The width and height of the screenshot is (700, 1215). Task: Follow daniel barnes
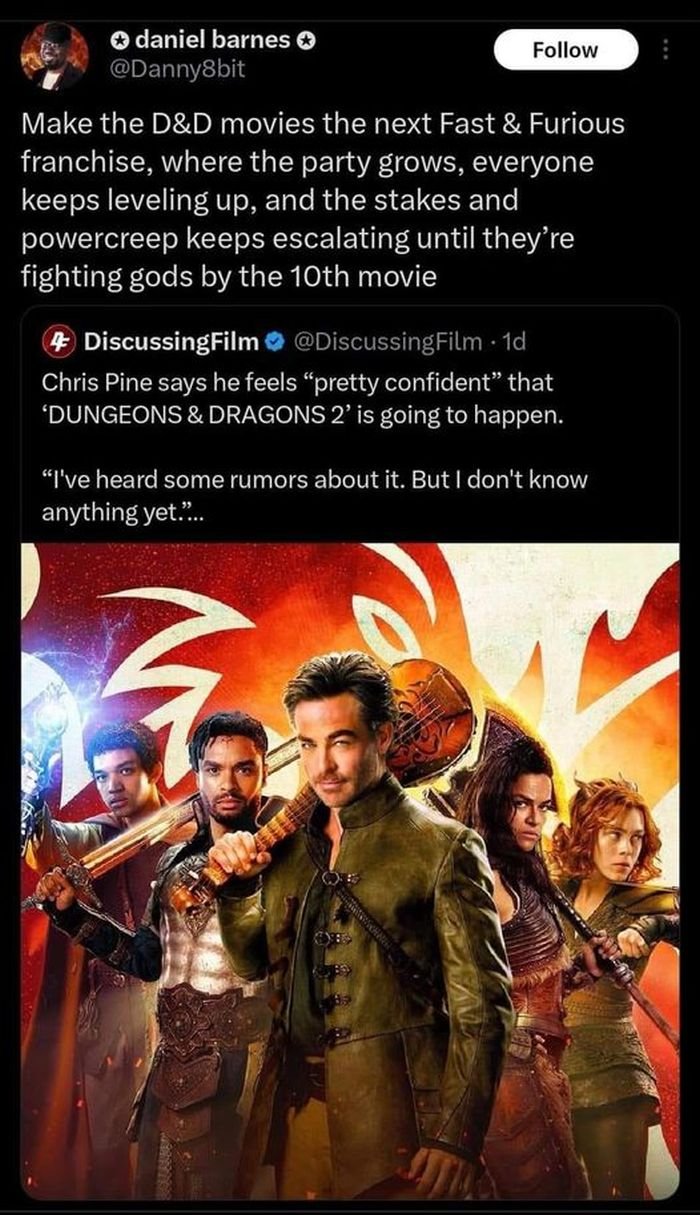[567, 50]
